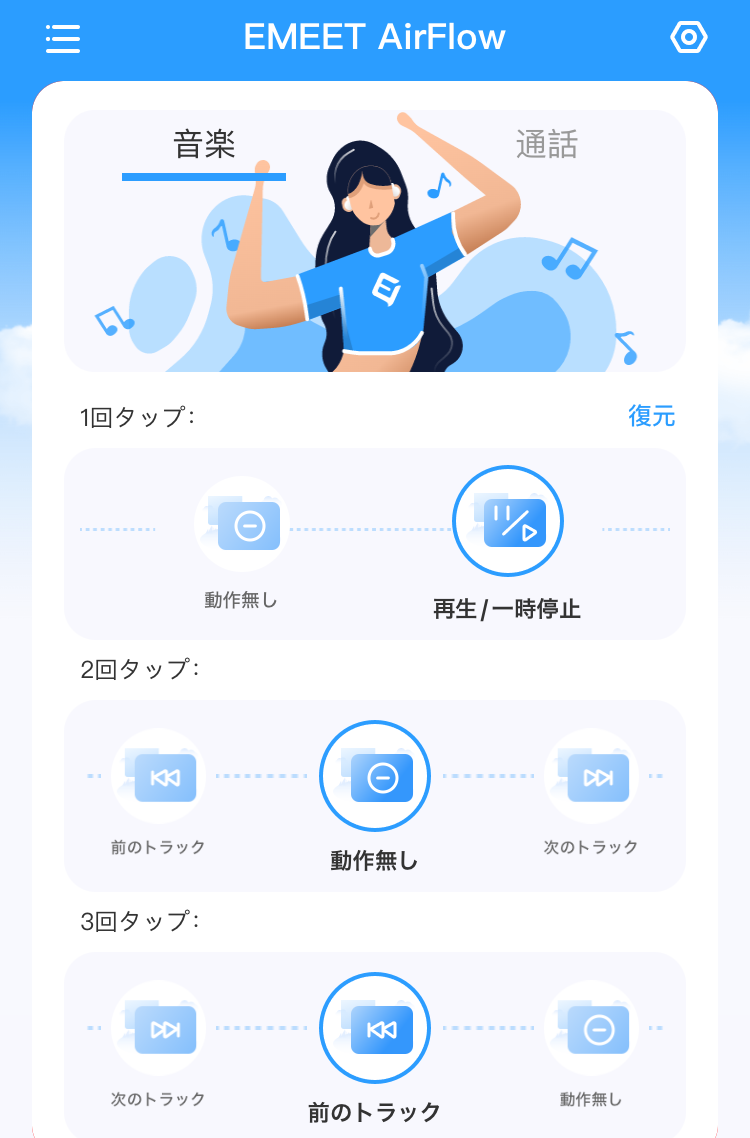Select 前のトラック for 3回タップ
Viewport: 750px width, 1138px height.
(x=374, y=1028)
